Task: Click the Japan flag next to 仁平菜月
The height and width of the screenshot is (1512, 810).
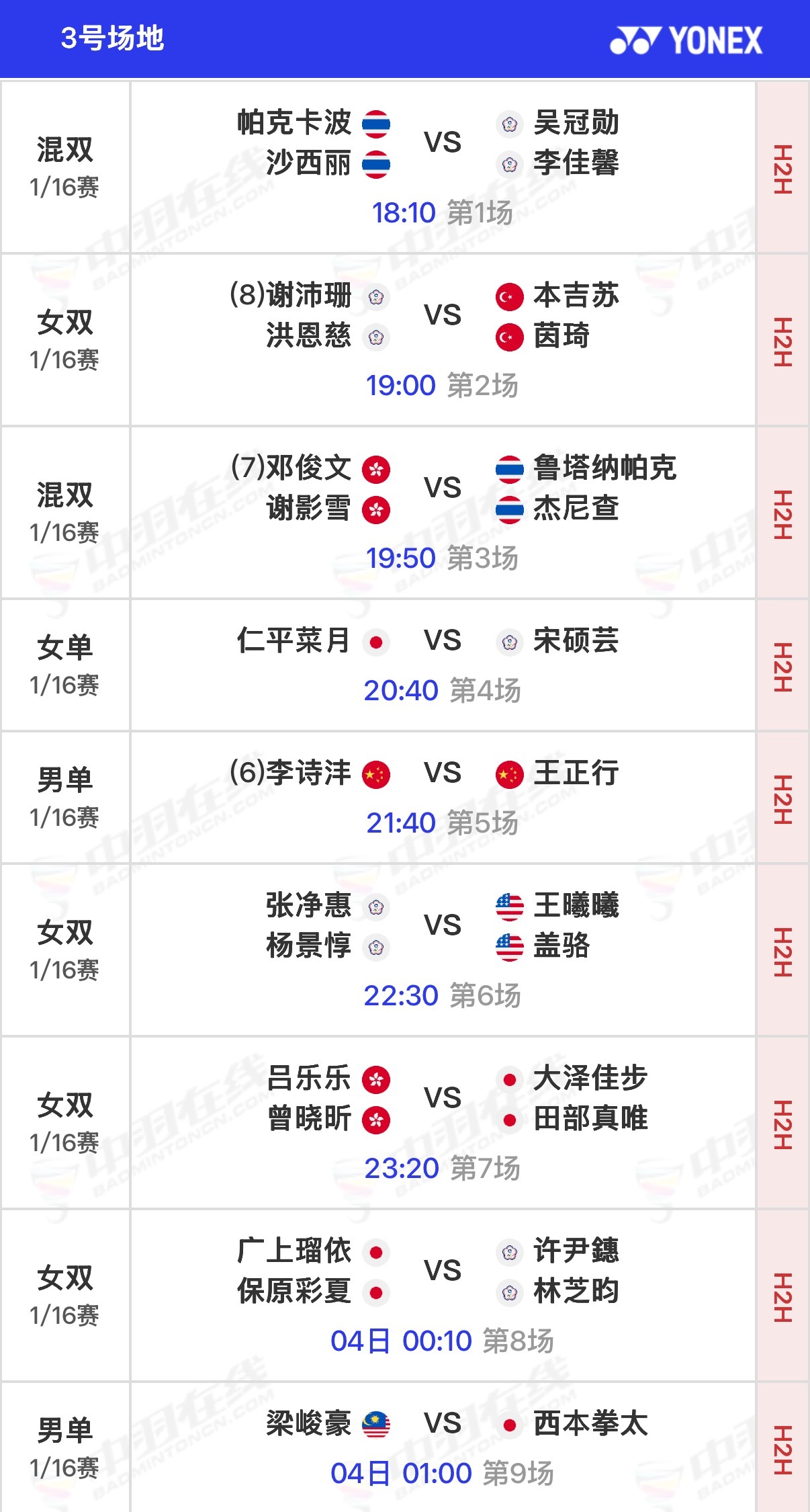Action: point(376,642)
